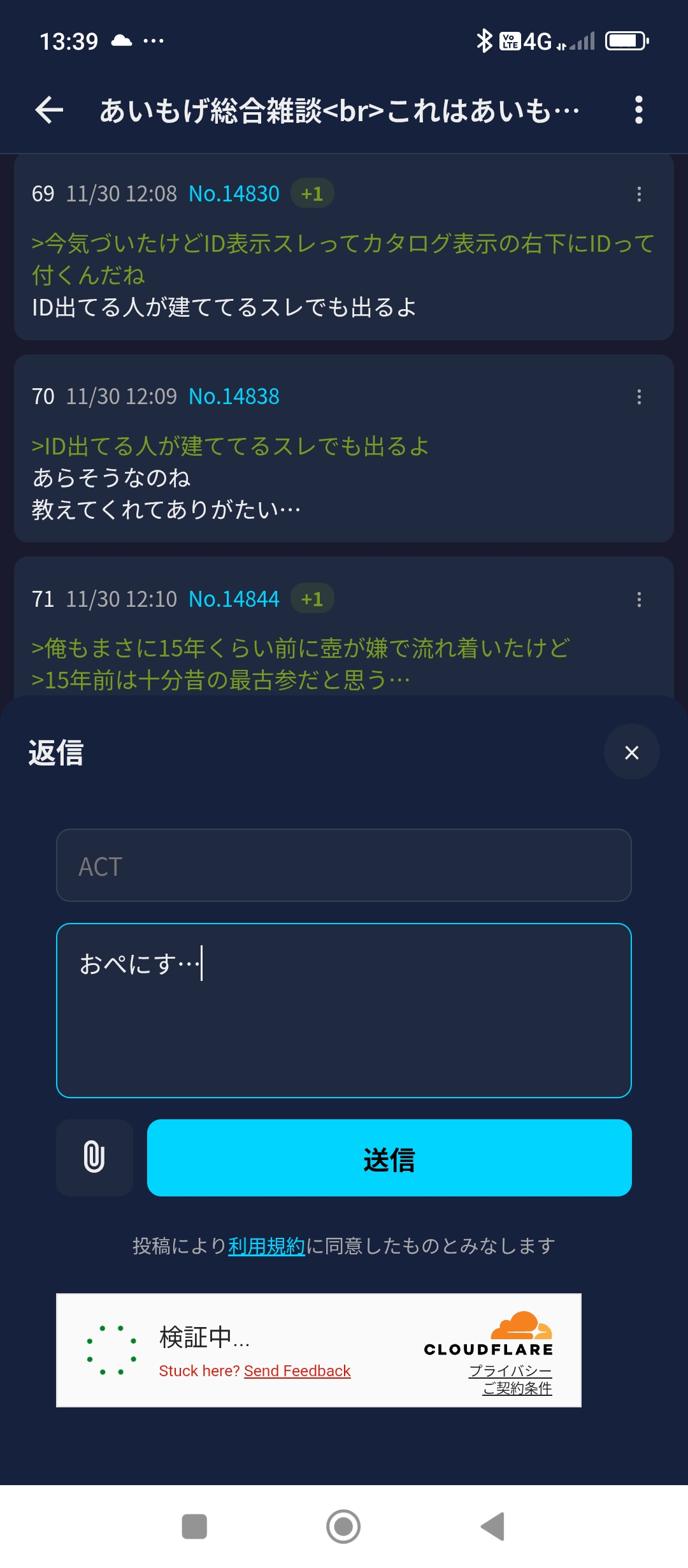Viewport: 688px width, 1568px height.
Task: Attach a file with the paperclip button
Action: (x=94, y=1158)
